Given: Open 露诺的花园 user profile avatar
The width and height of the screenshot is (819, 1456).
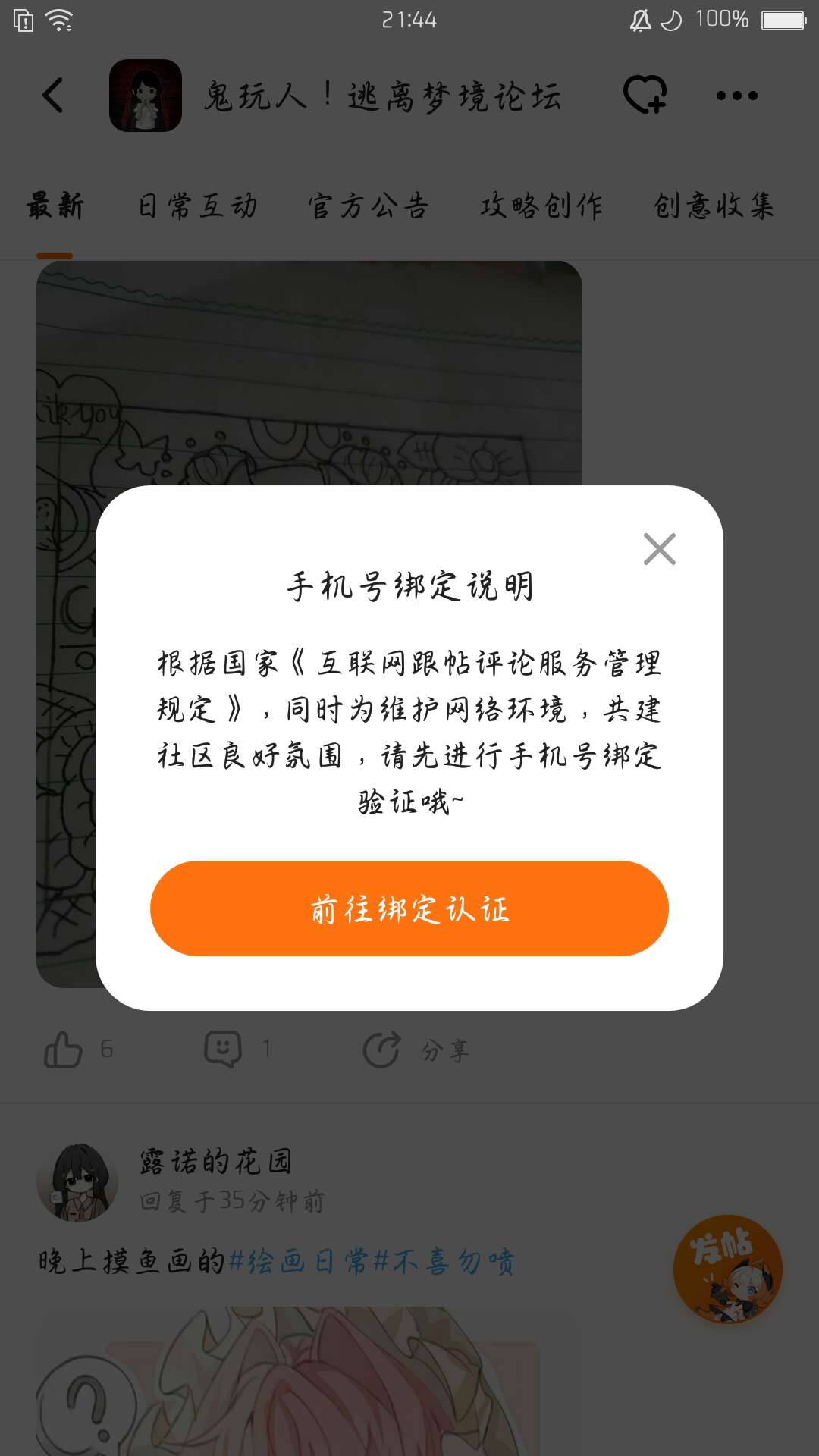Looking at the screenshot, I should (x=77, y=1182).
